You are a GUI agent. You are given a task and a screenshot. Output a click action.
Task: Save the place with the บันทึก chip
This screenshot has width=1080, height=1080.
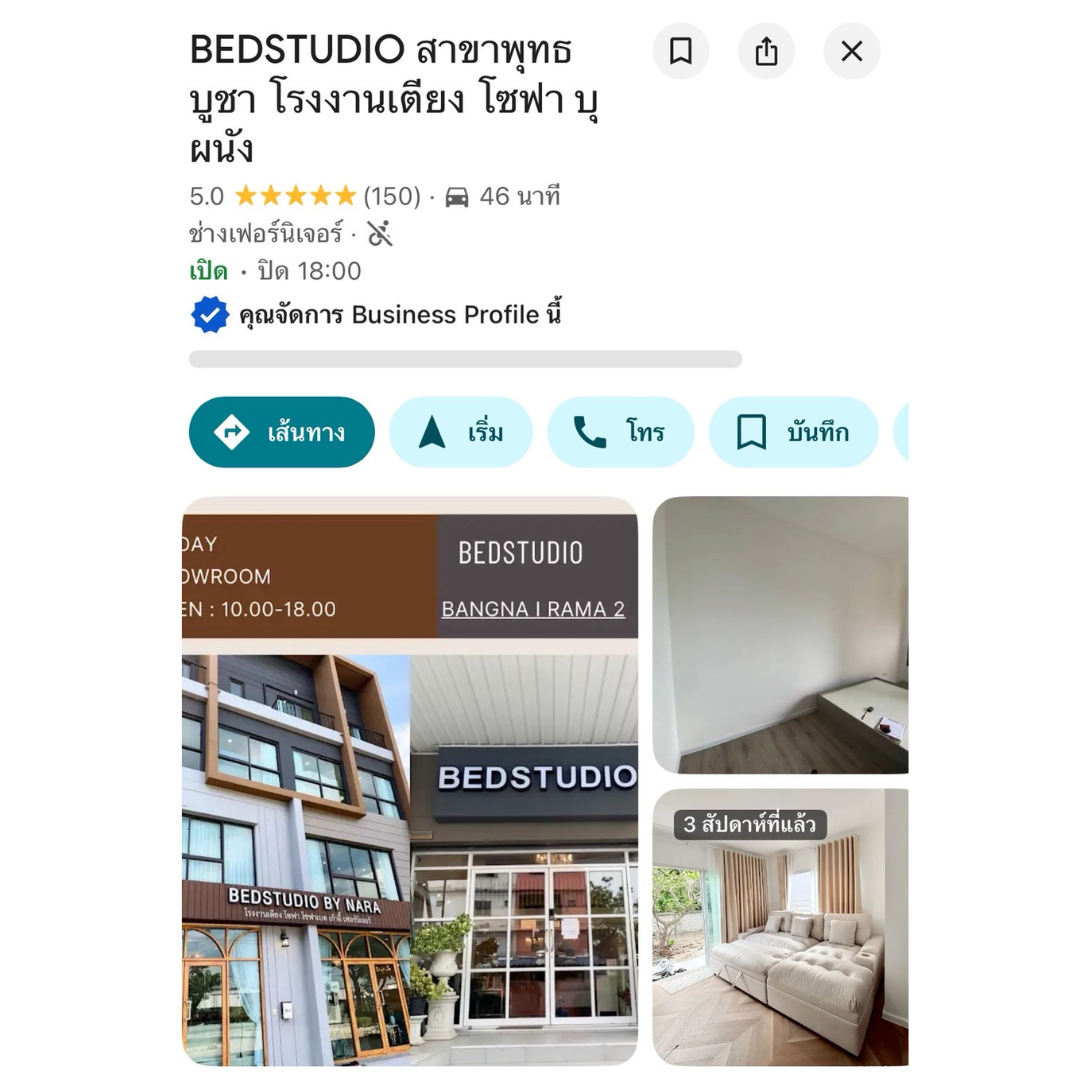793,432
